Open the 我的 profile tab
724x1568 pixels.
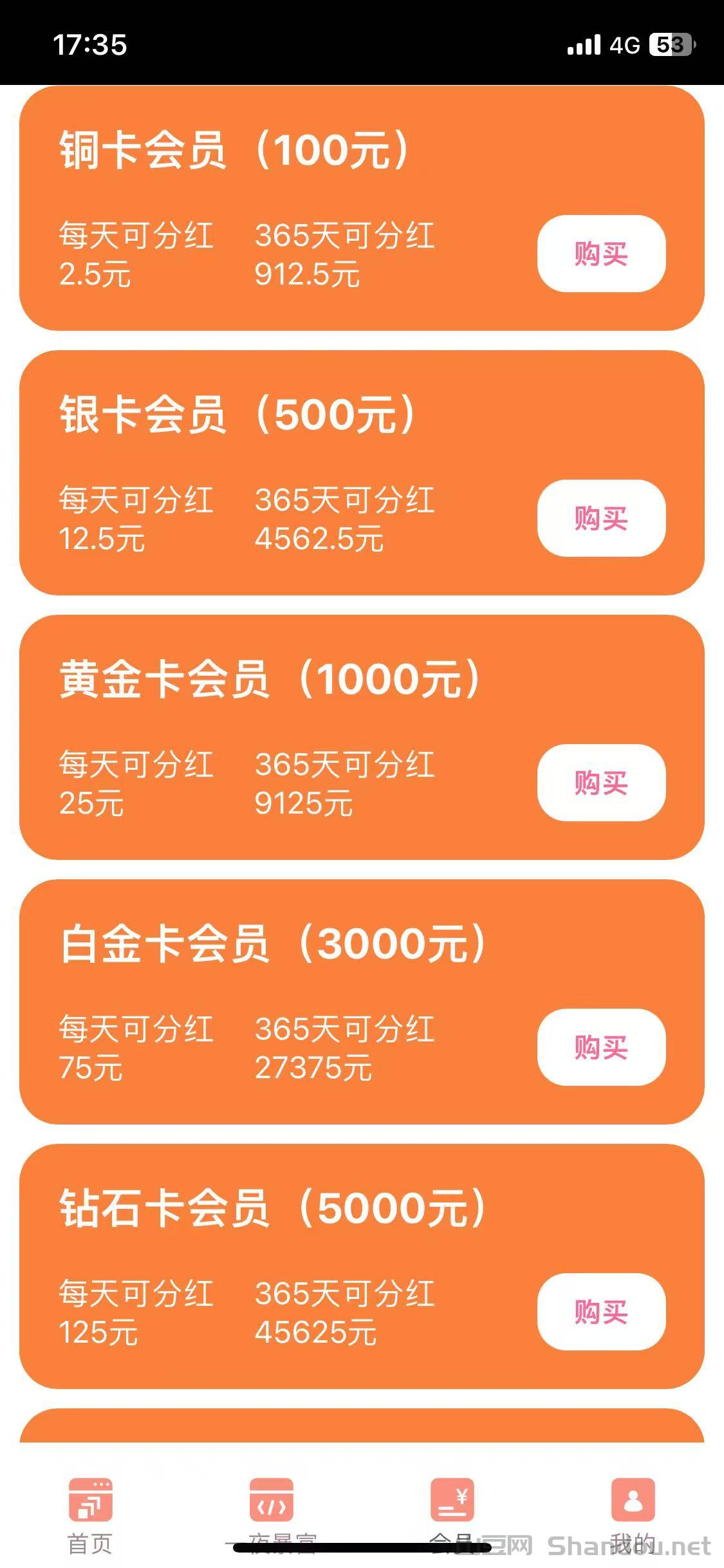point(633,1513)
